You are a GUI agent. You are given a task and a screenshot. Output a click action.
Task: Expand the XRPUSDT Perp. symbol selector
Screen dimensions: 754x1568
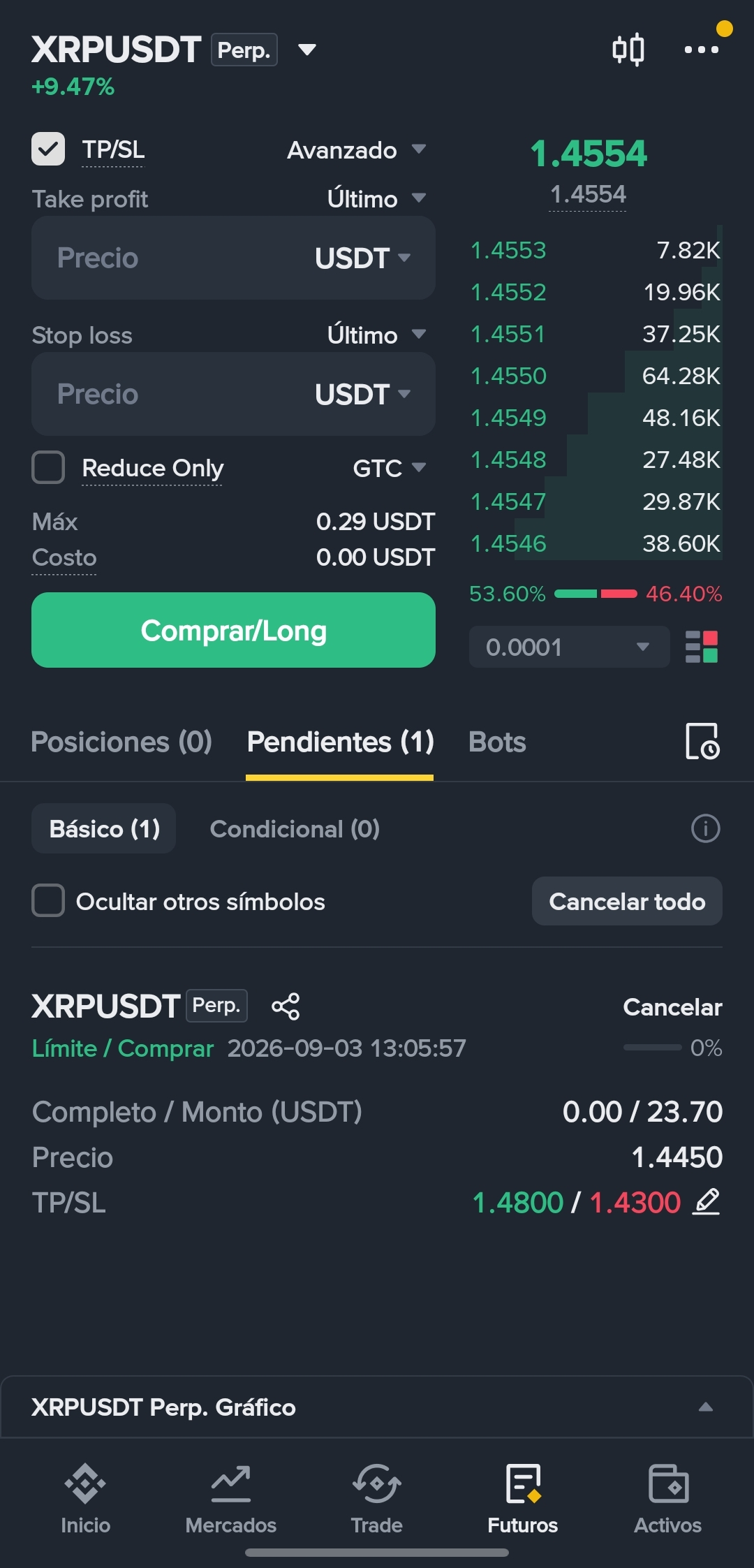[306, 50]
